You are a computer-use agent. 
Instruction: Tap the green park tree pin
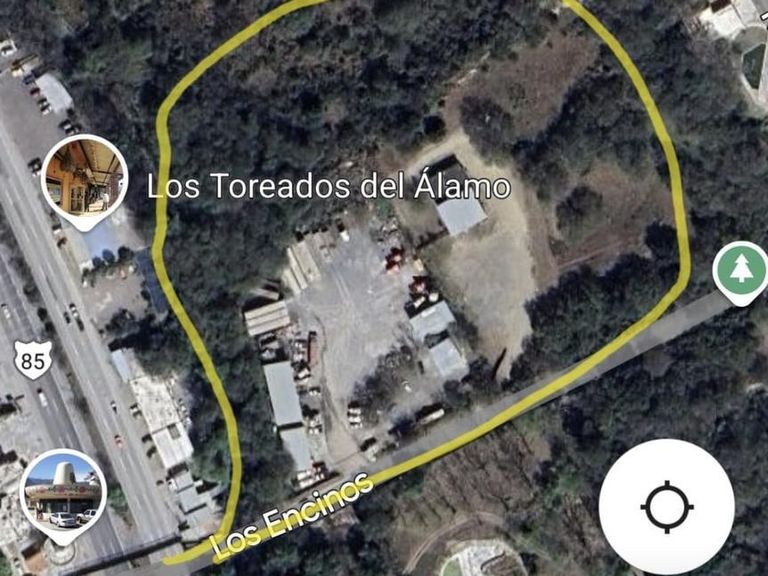point(740,270)
